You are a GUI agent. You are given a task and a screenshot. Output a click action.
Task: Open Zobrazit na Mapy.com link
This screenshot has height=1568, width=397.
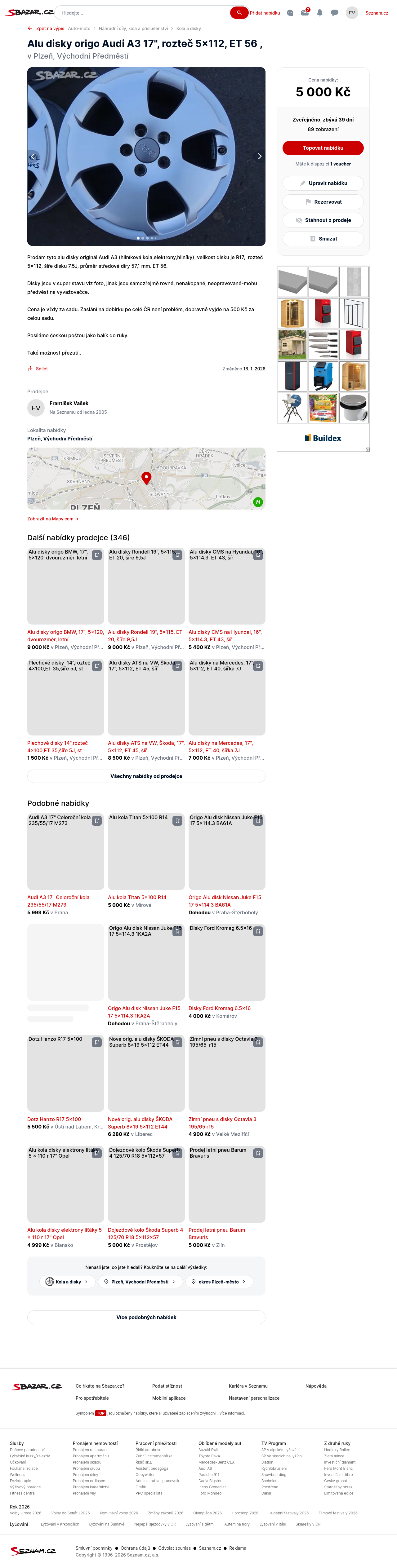(52, 519)
